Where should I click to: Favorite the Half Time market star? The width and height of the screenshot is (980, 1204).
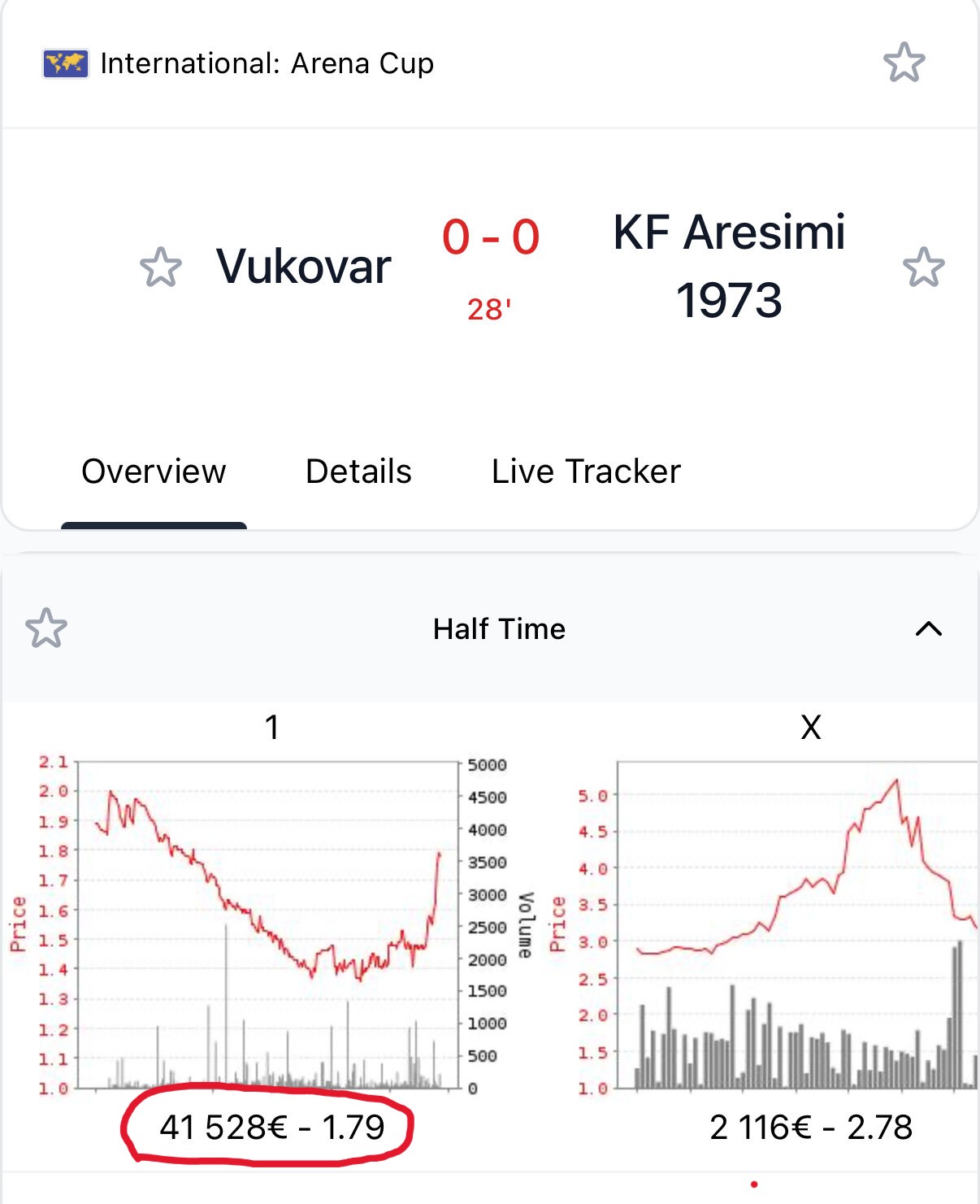point(46,628)
